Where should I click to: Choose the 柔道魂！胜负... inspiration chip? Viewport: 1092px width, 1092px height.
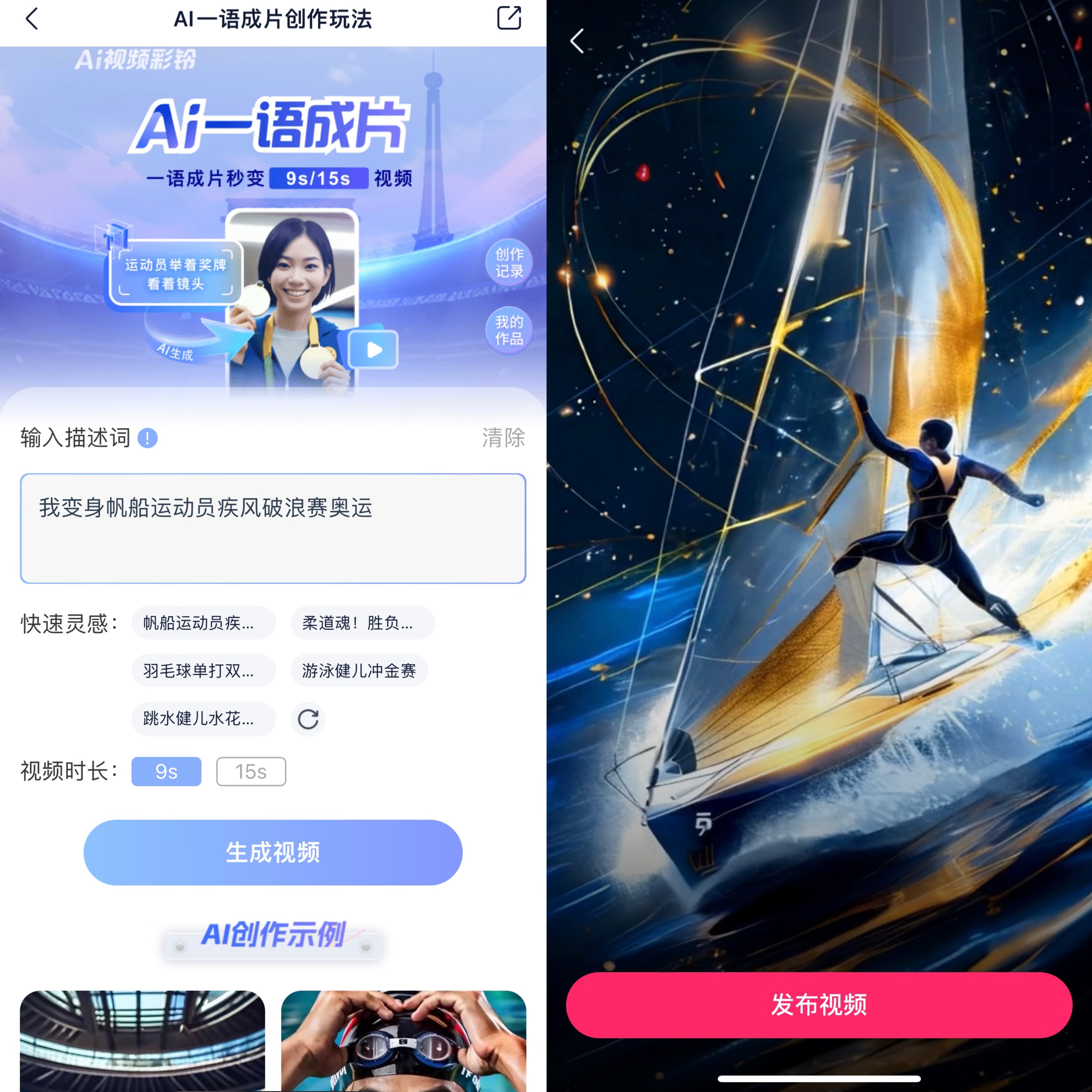click(362, 623)
